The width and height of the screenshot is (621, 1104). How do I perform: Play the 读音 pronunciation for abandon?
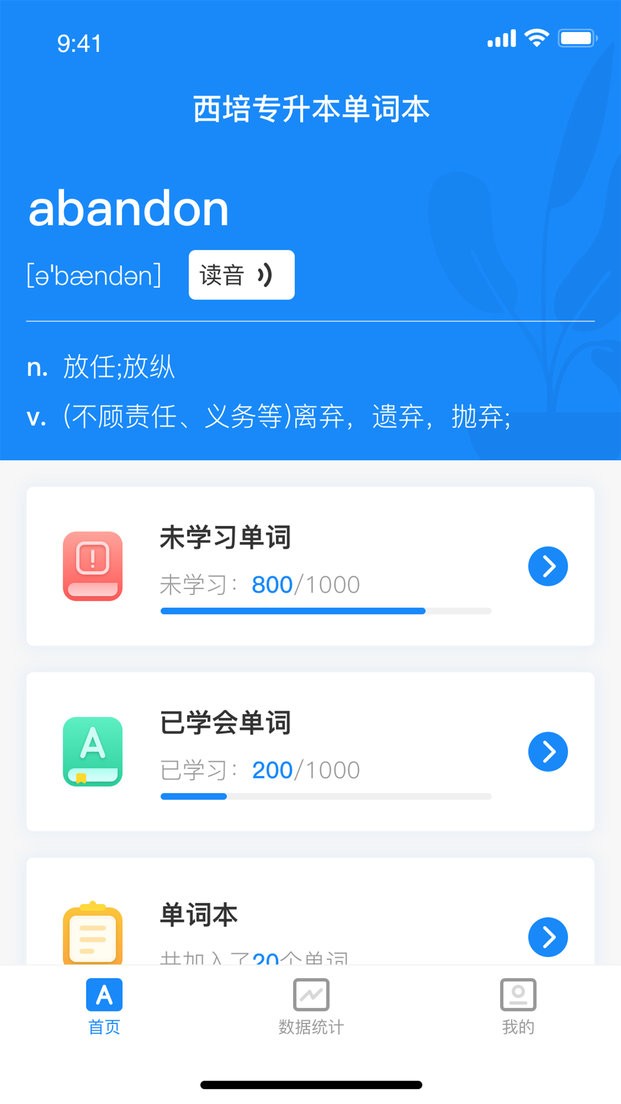point(241,275)
